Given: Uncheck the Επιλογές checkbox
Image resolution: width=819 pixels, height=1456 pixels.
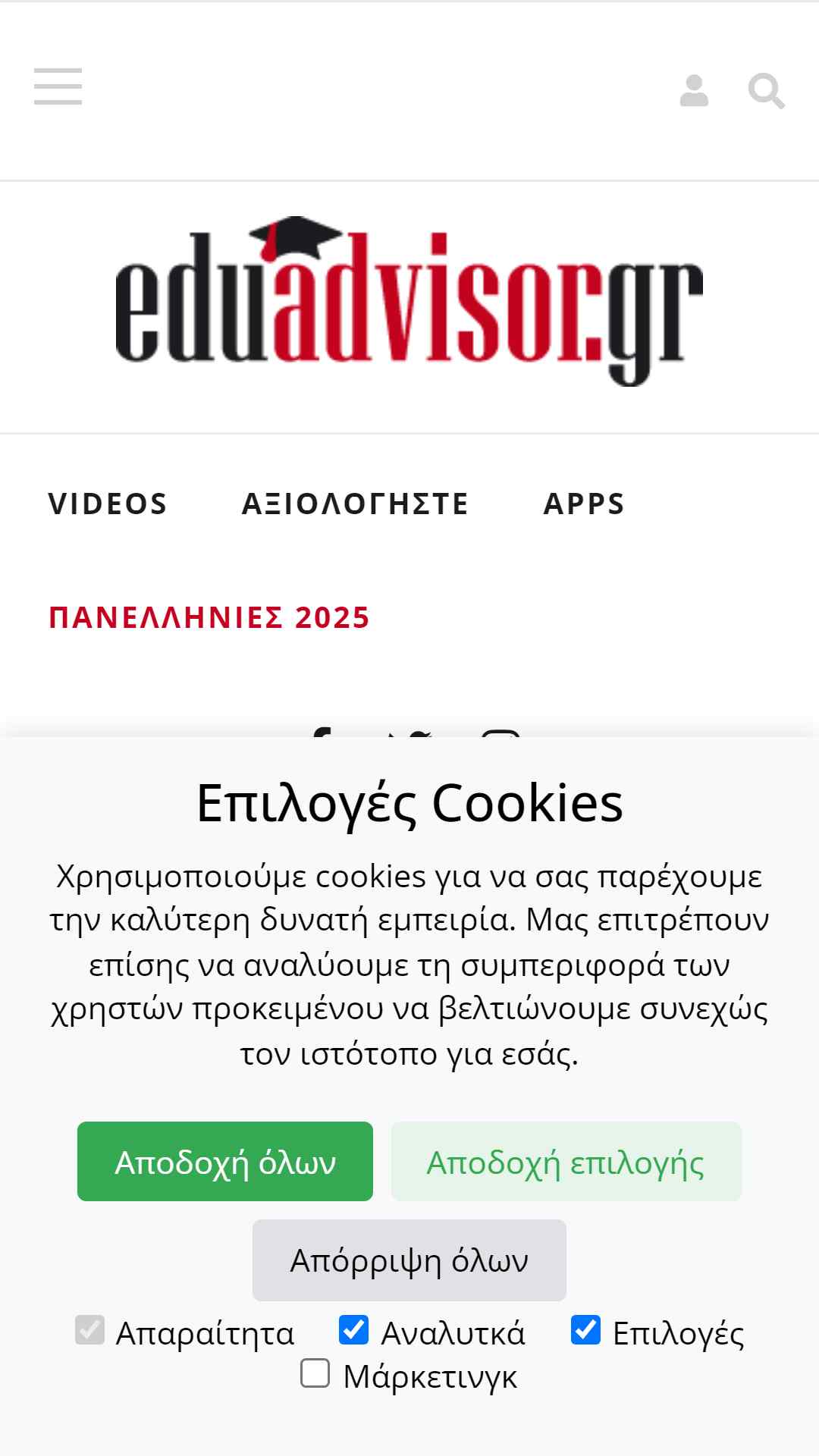Looking at the screenshot, I should click(x=585, y=1330).
